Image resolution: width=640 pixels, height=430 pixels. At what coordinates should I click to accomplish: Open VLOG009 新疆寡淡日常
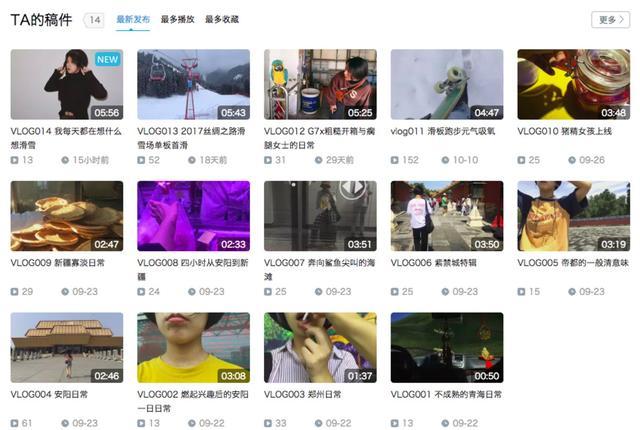click(x=67, y=216)
